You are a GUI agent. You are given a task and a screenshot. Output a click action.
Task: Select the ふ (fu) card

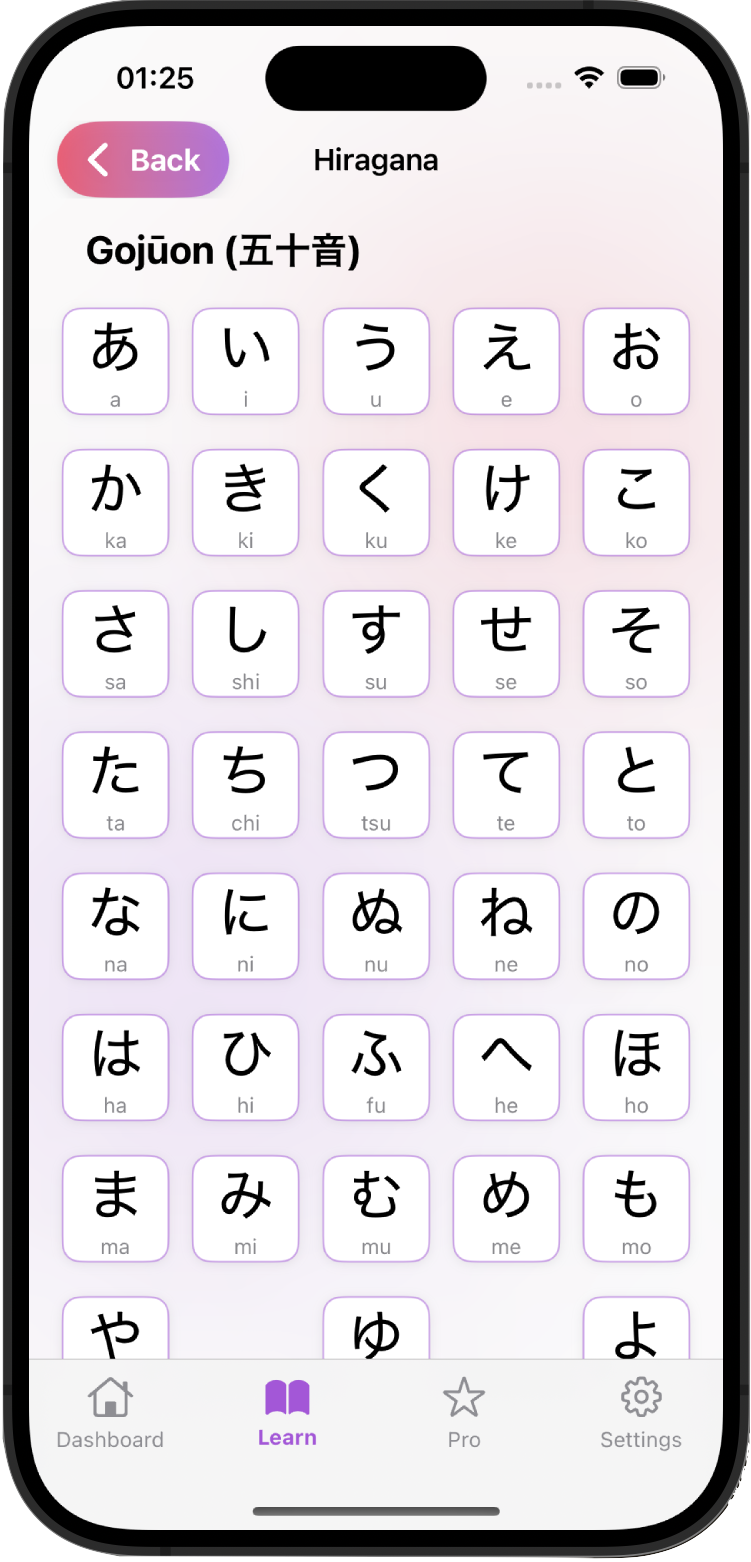376,1067
